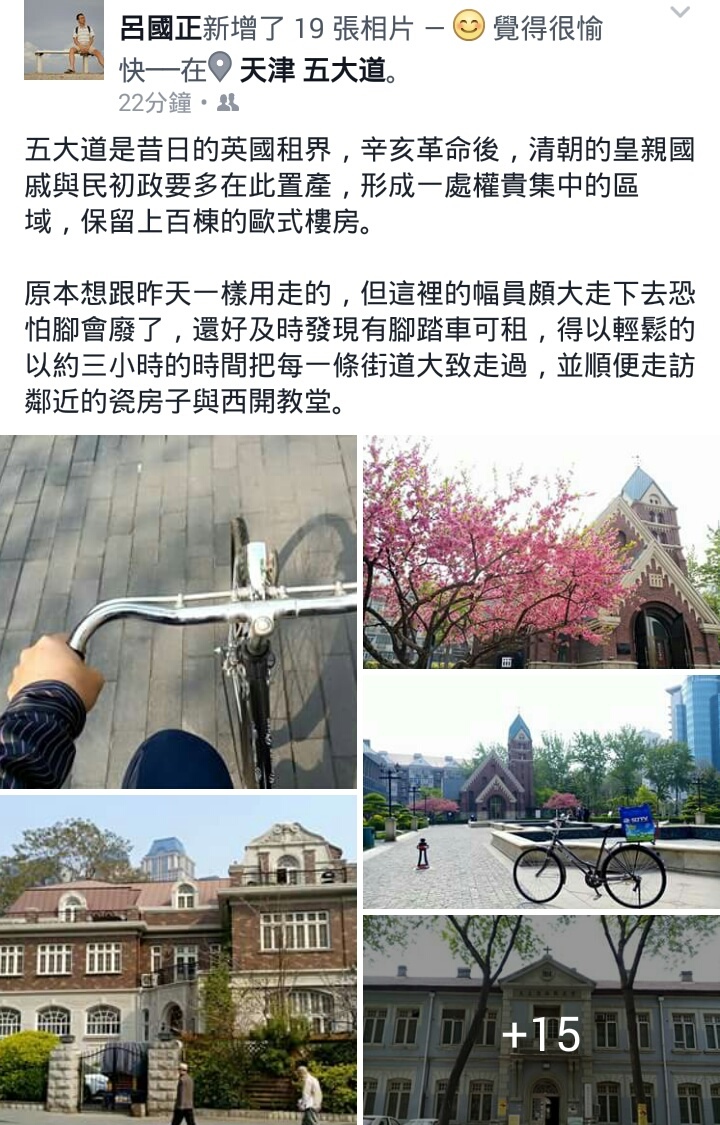
Task: Open the brick mansion photo
Action: pyautogui.click(x=178, y=960)
